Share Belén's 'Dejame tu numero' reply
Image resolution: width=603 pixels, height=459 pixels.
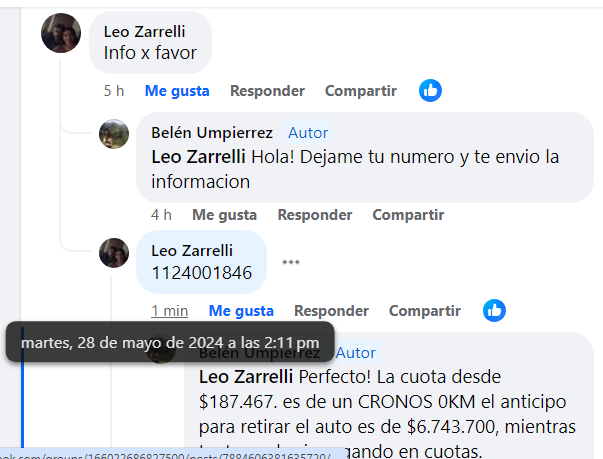pos(408,214)
